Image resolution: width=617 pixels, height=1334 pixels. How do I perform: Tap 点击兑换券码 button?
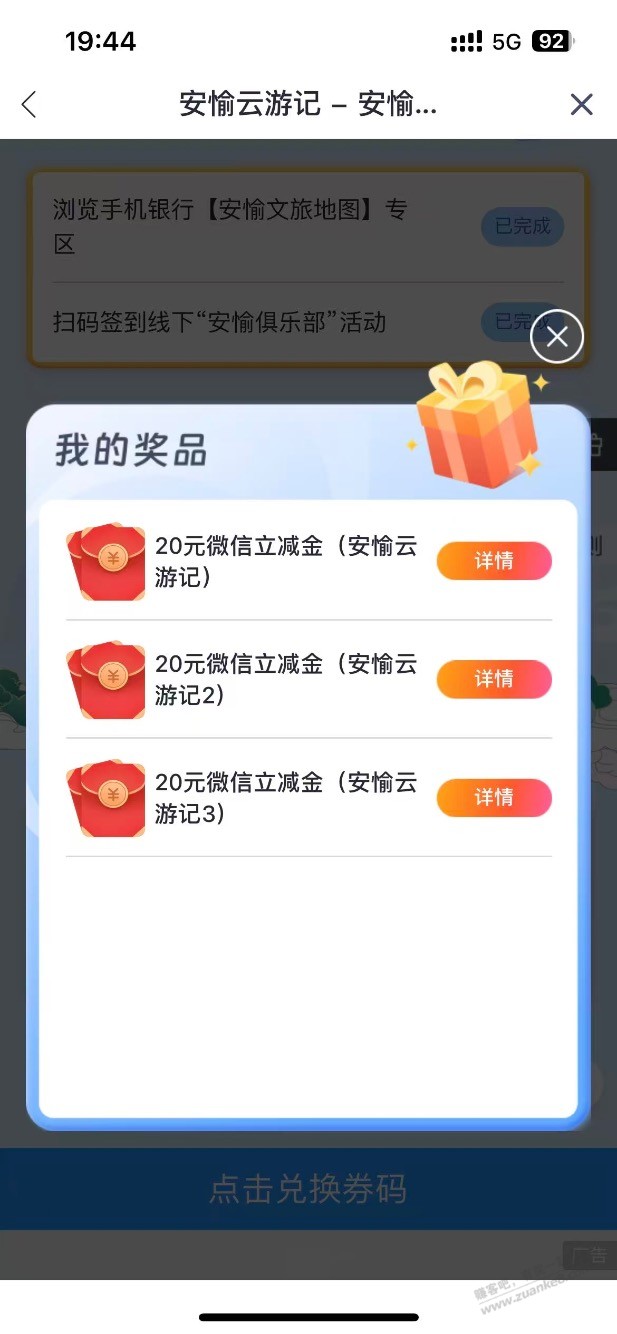[308, 1189]
